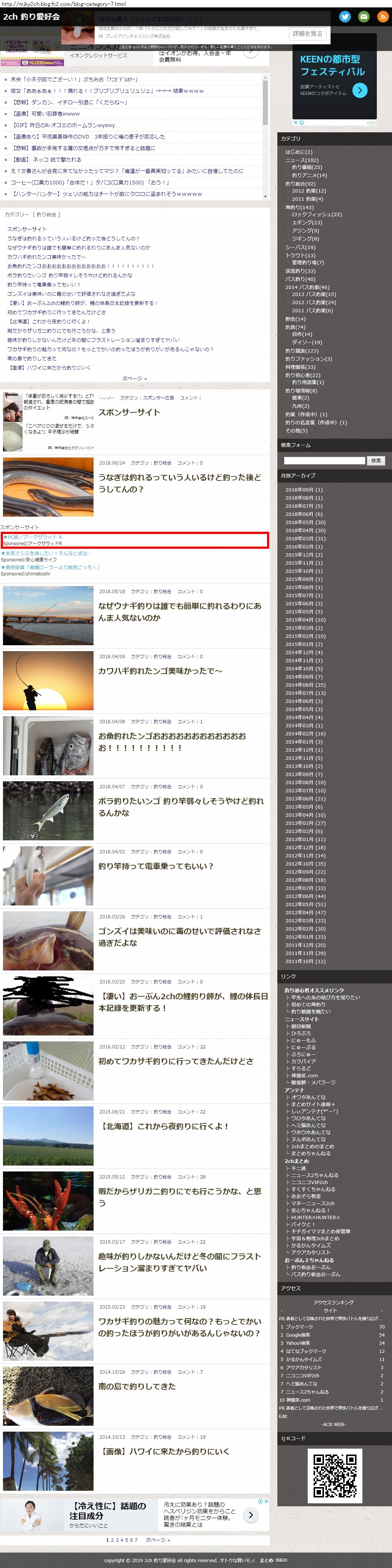Open the 南の島で釣りしてきた post
The height and width of the screenshot is (1568, 392).
137,1386
